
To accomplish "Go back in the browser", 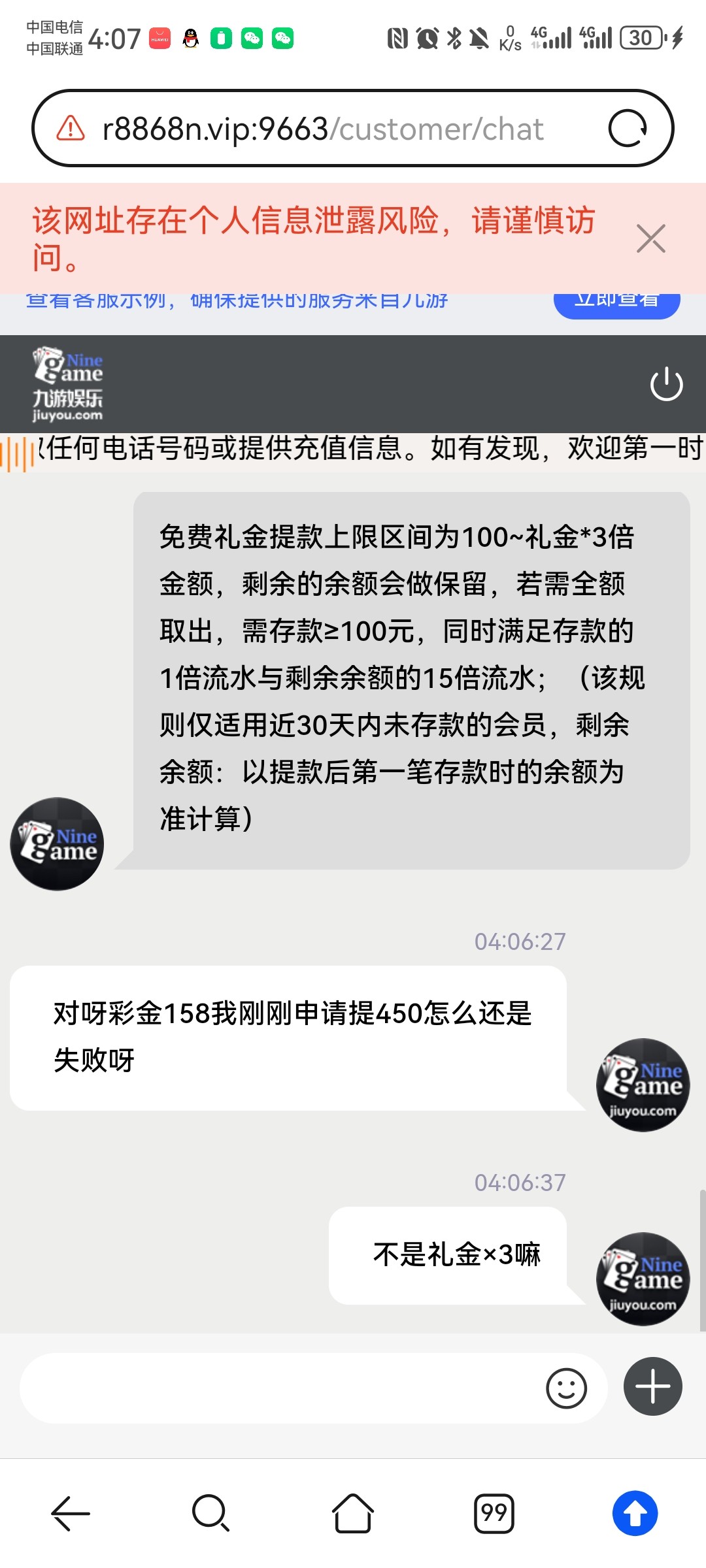I will (71, 1513).
